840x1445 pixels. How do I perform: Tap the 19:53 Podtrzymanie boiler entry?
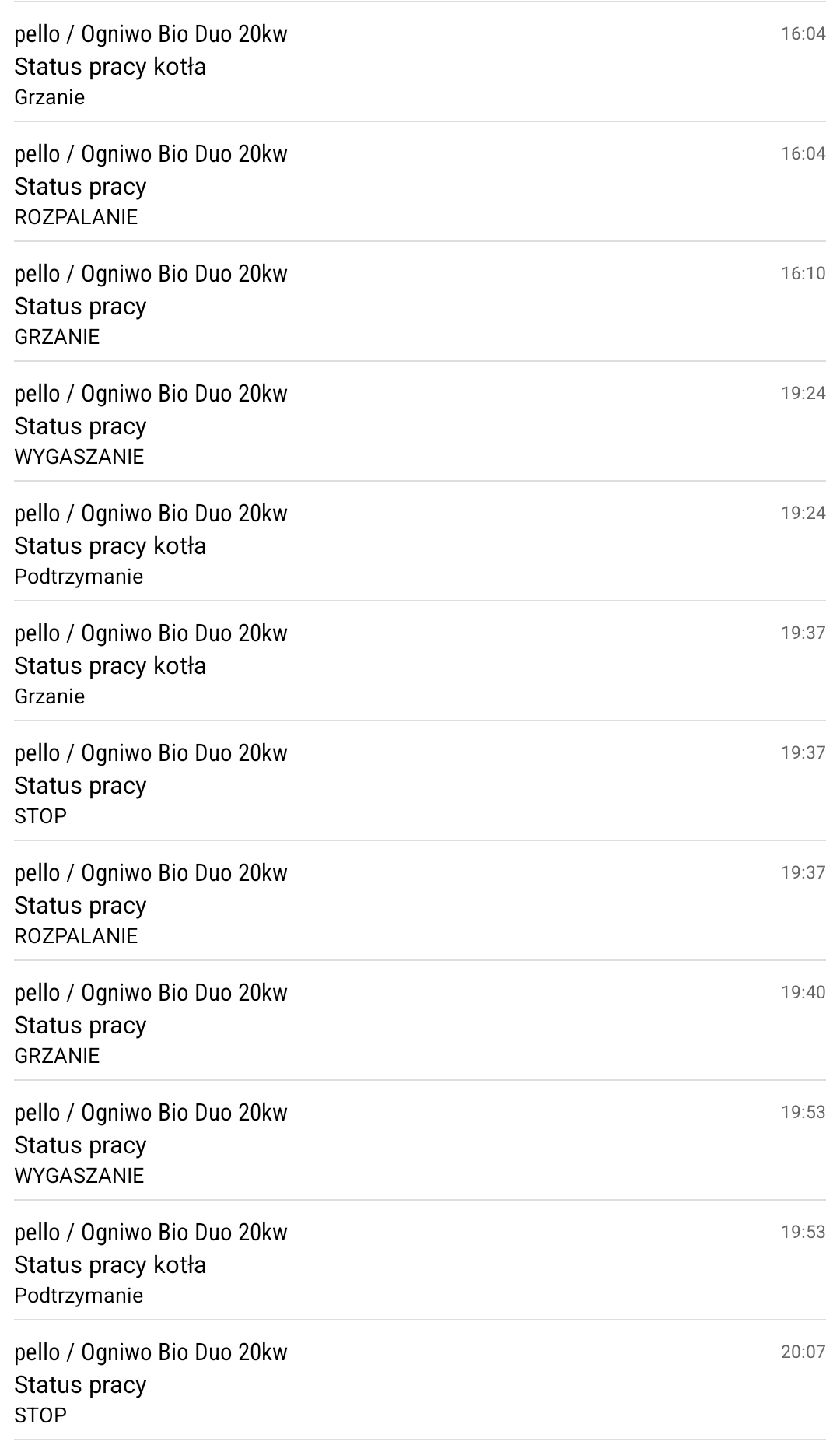pyautogui.click(x=420, y=1264)
